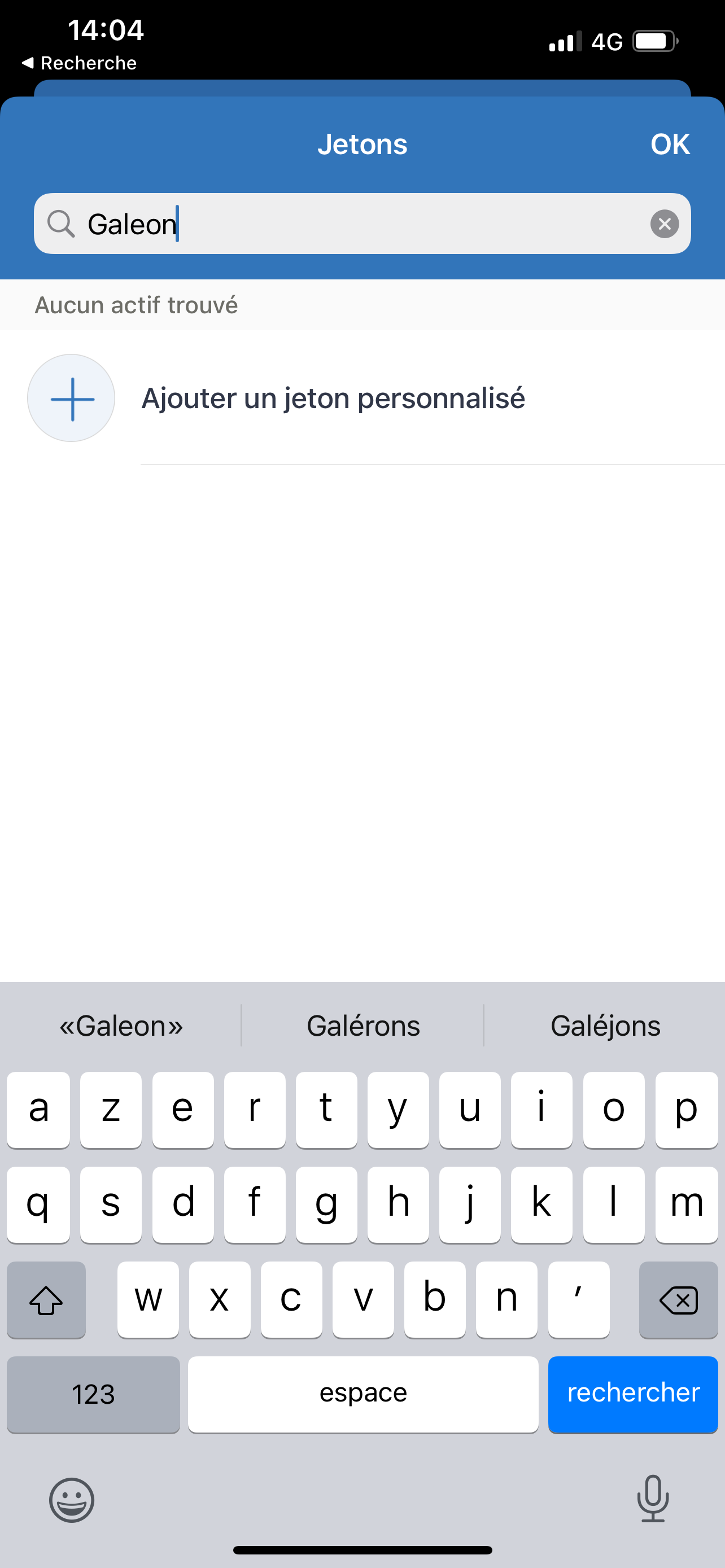This screenshot has height=1568, width=725.
Task: Tap the espace key
Action: [x=363, y=1393]
